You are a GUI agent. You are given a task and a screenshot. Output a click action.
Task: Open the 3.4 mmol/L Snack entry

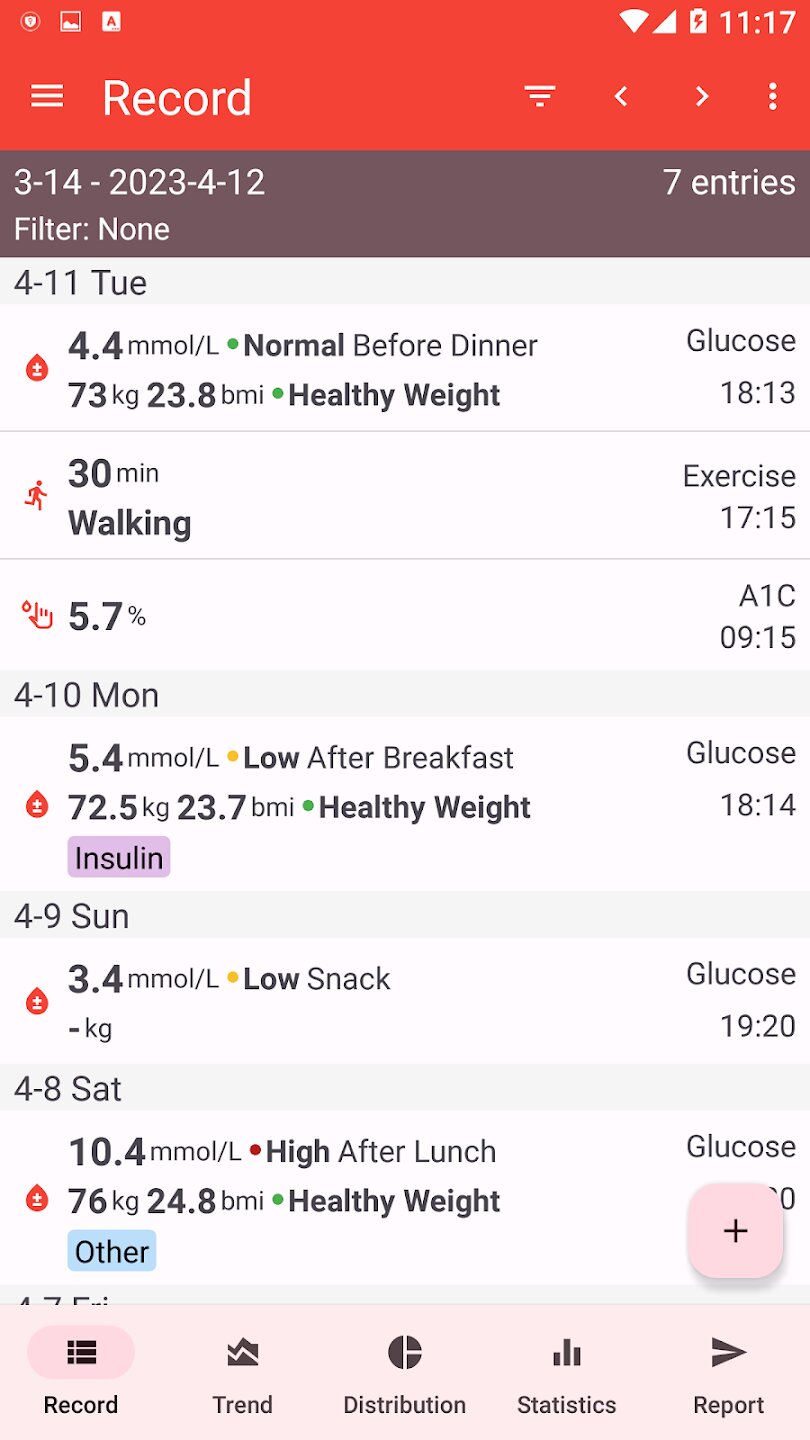pos(405,1000)
